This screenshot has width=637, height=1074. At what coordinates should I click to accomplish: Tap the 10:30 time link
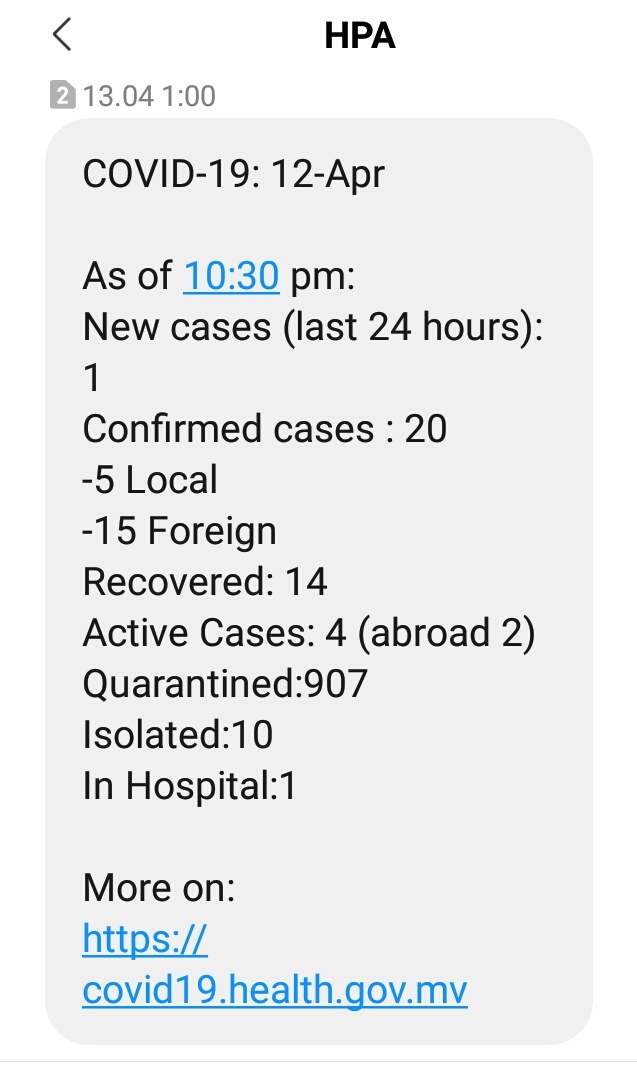[x=231, y=276]
